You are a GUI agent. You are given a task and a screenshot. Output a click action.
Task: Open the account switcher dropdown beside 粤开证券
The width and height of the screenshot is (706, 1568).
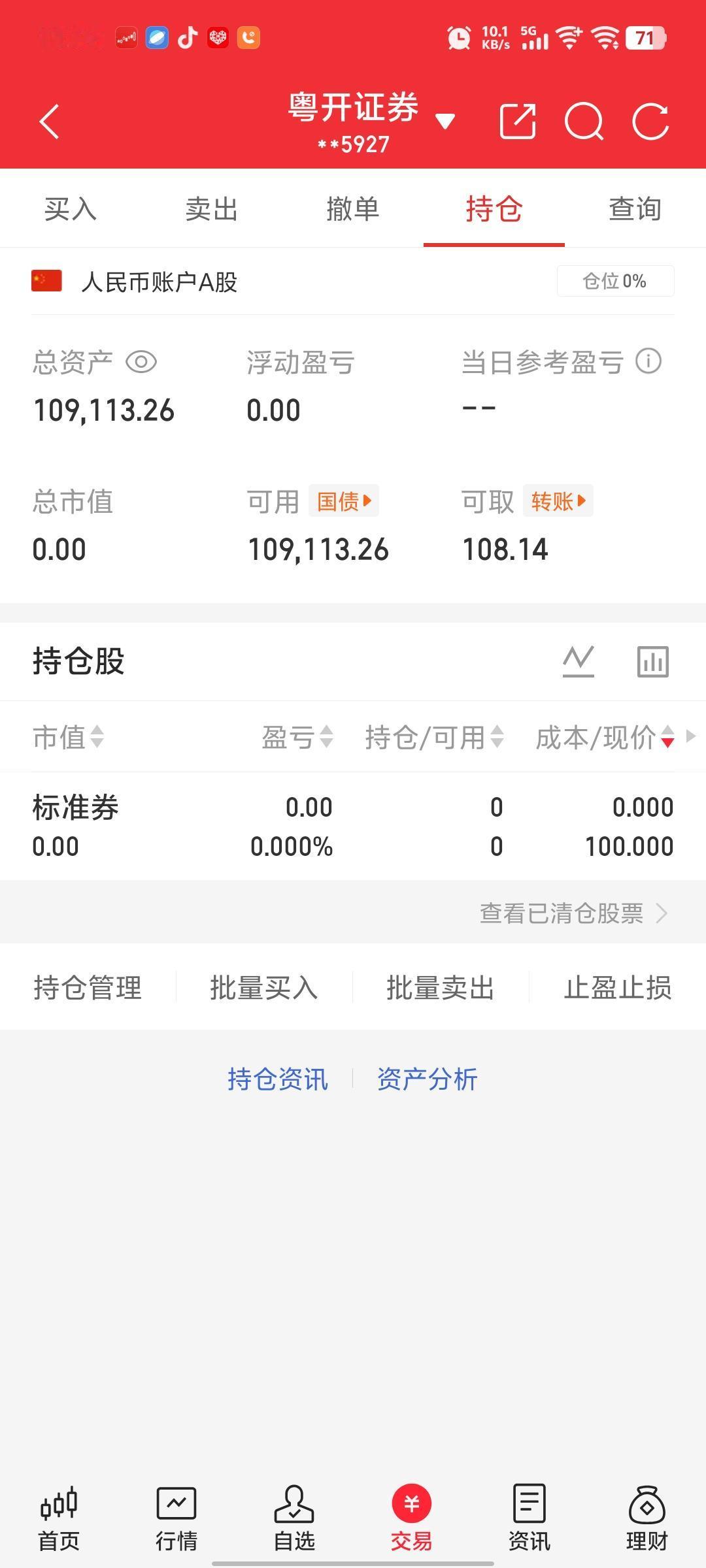[x=444, y=122]
